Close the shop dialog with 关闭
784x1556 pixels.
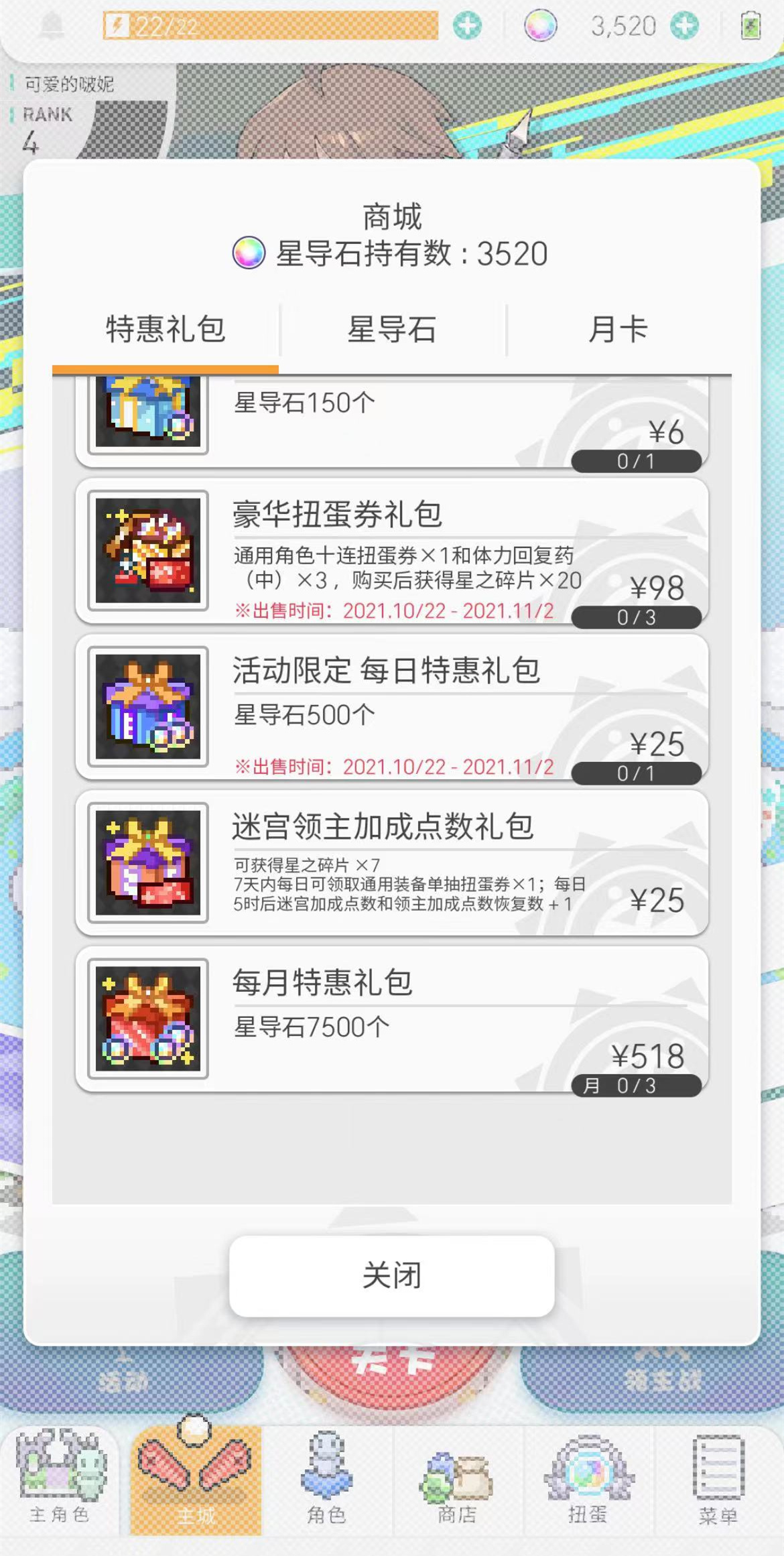pos(392,1276)
